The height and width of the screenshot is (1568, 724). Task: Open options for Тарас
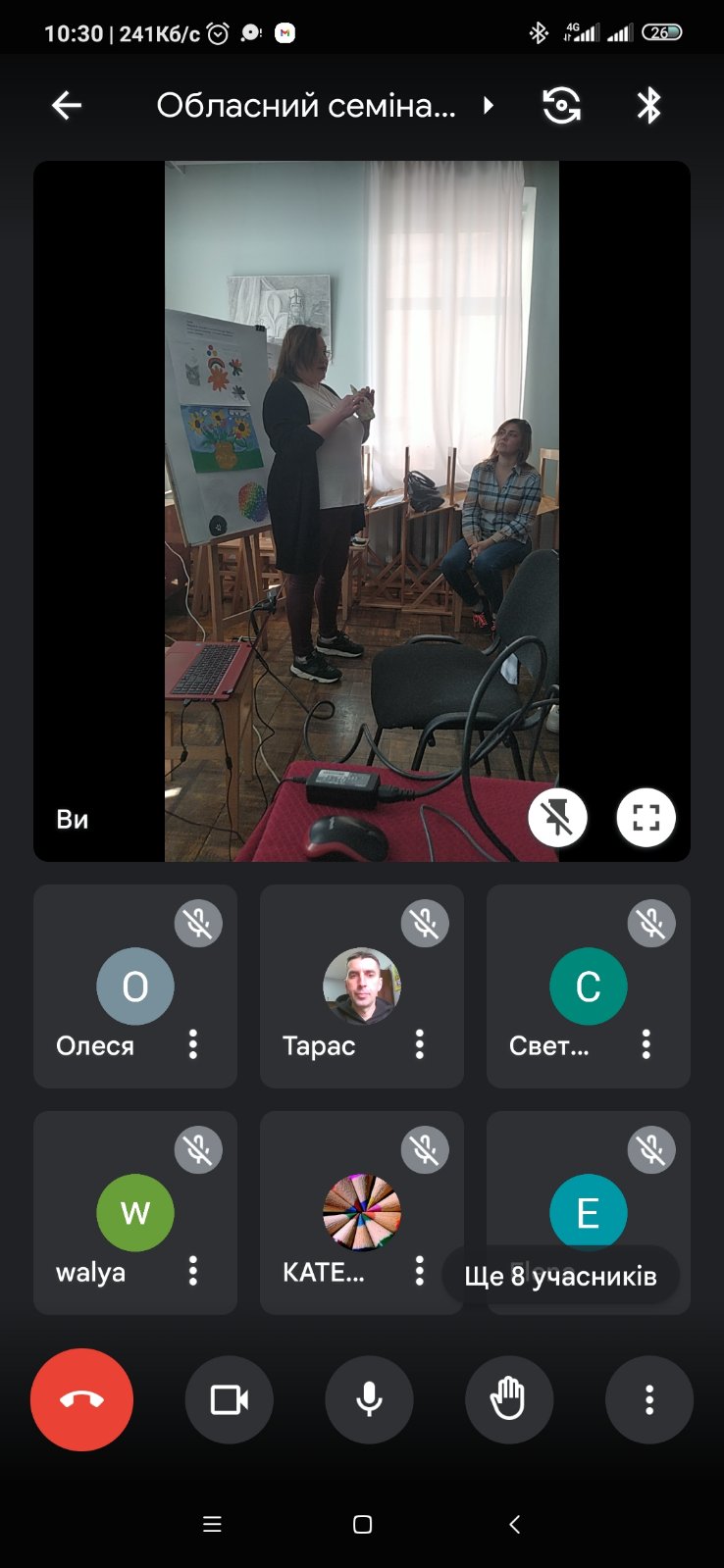coord(420,1044)
